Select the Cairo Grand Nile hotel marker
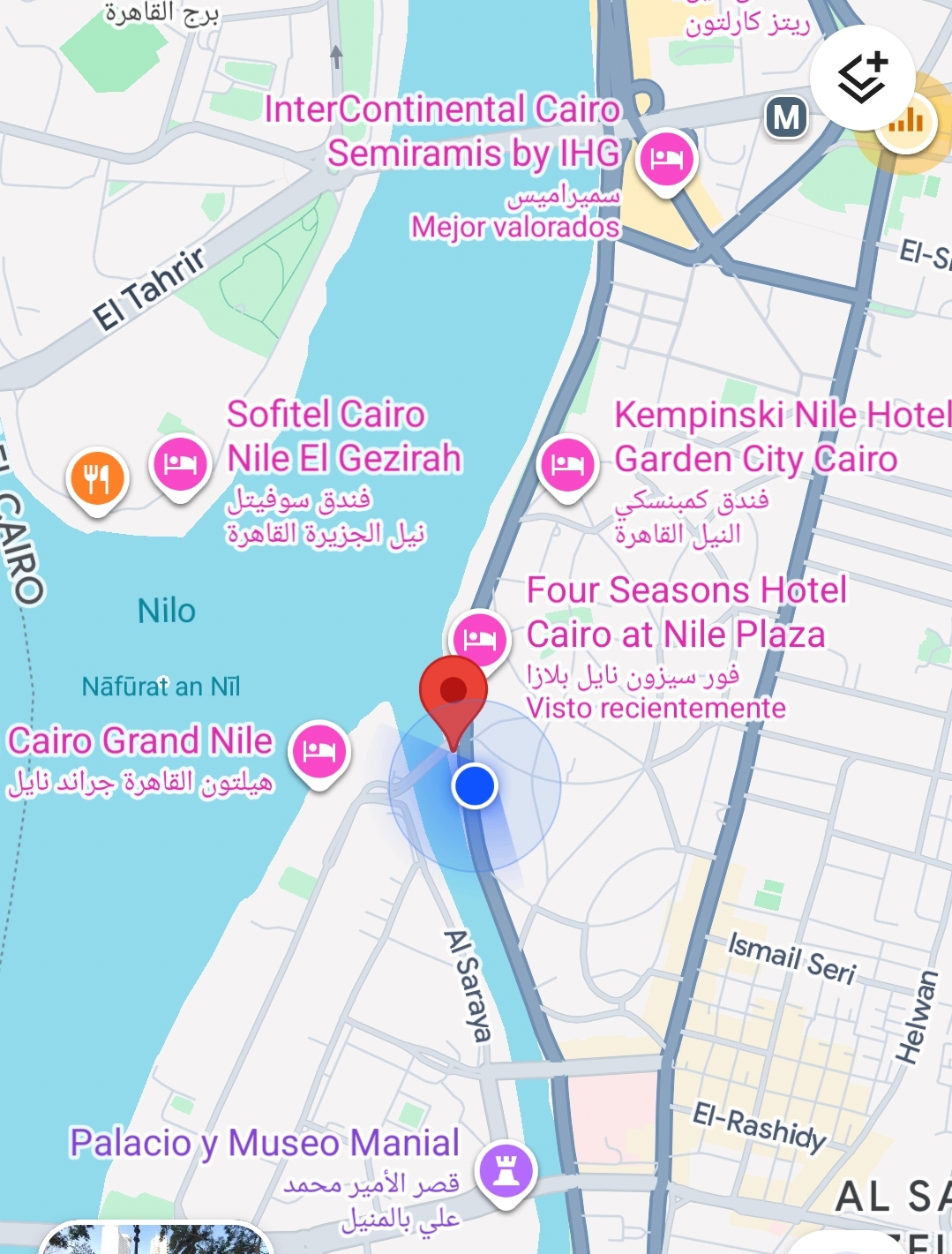Viewport: 952px width, 1254px height. pos(319,751)
